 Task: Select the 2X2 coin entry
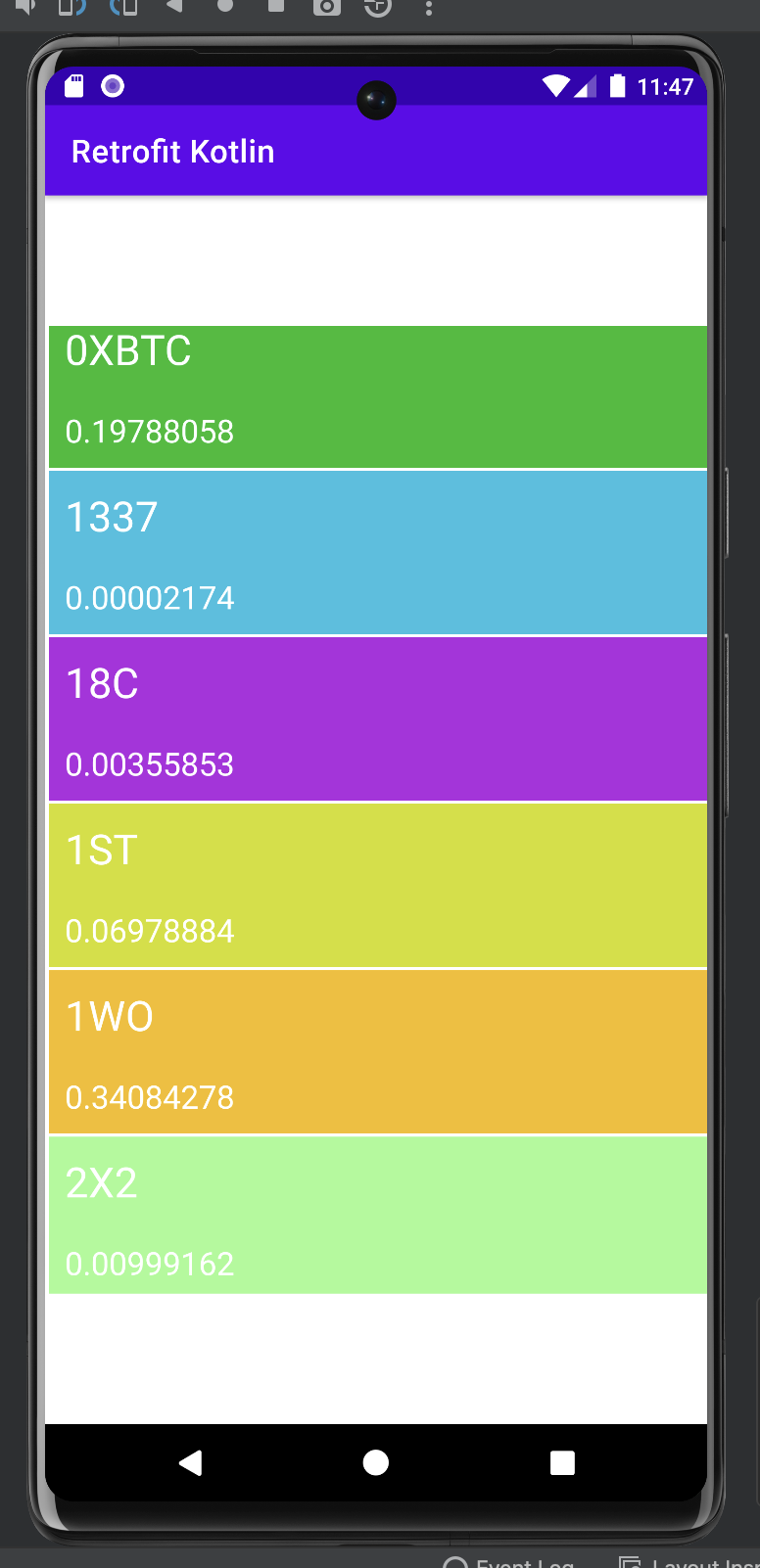pyautogui.click(x=375, y=1216)
